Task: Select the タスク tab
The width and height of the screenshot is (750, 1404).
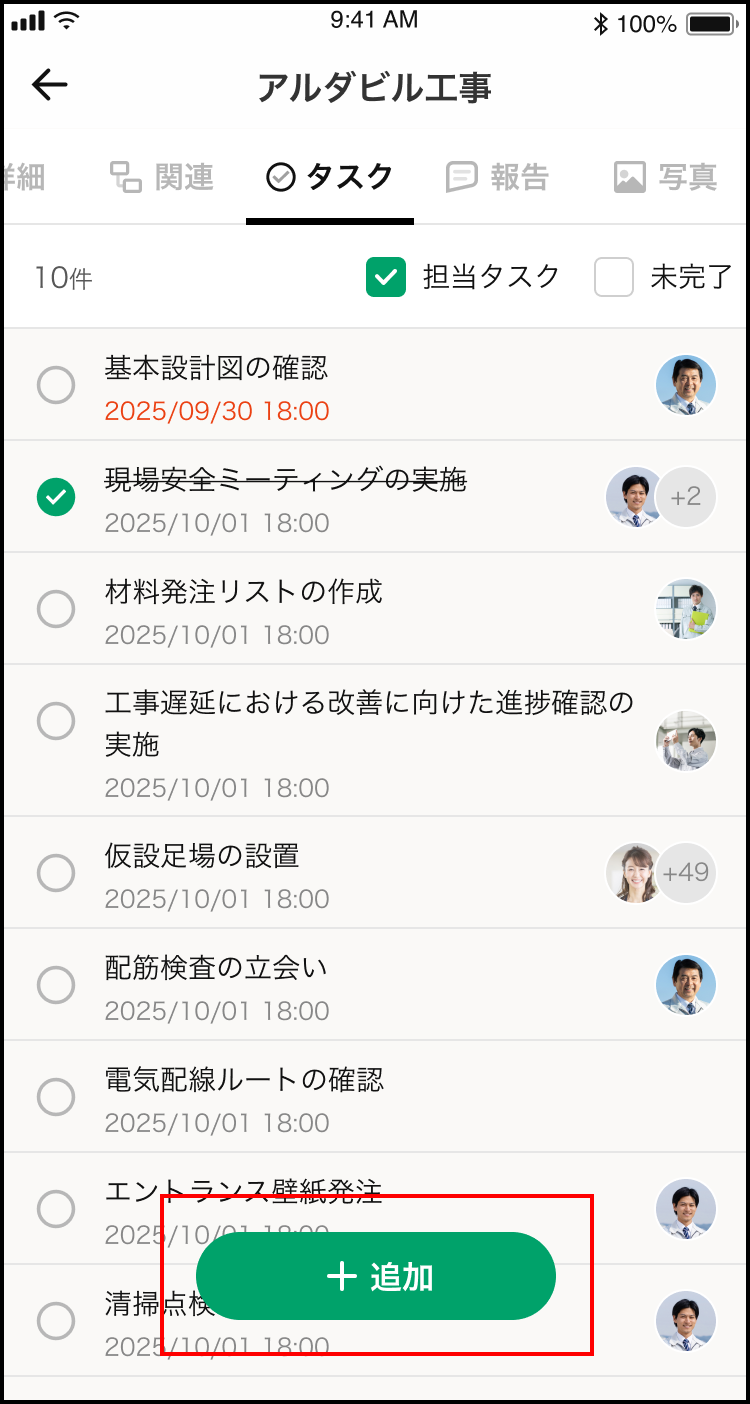Action: 330,178
